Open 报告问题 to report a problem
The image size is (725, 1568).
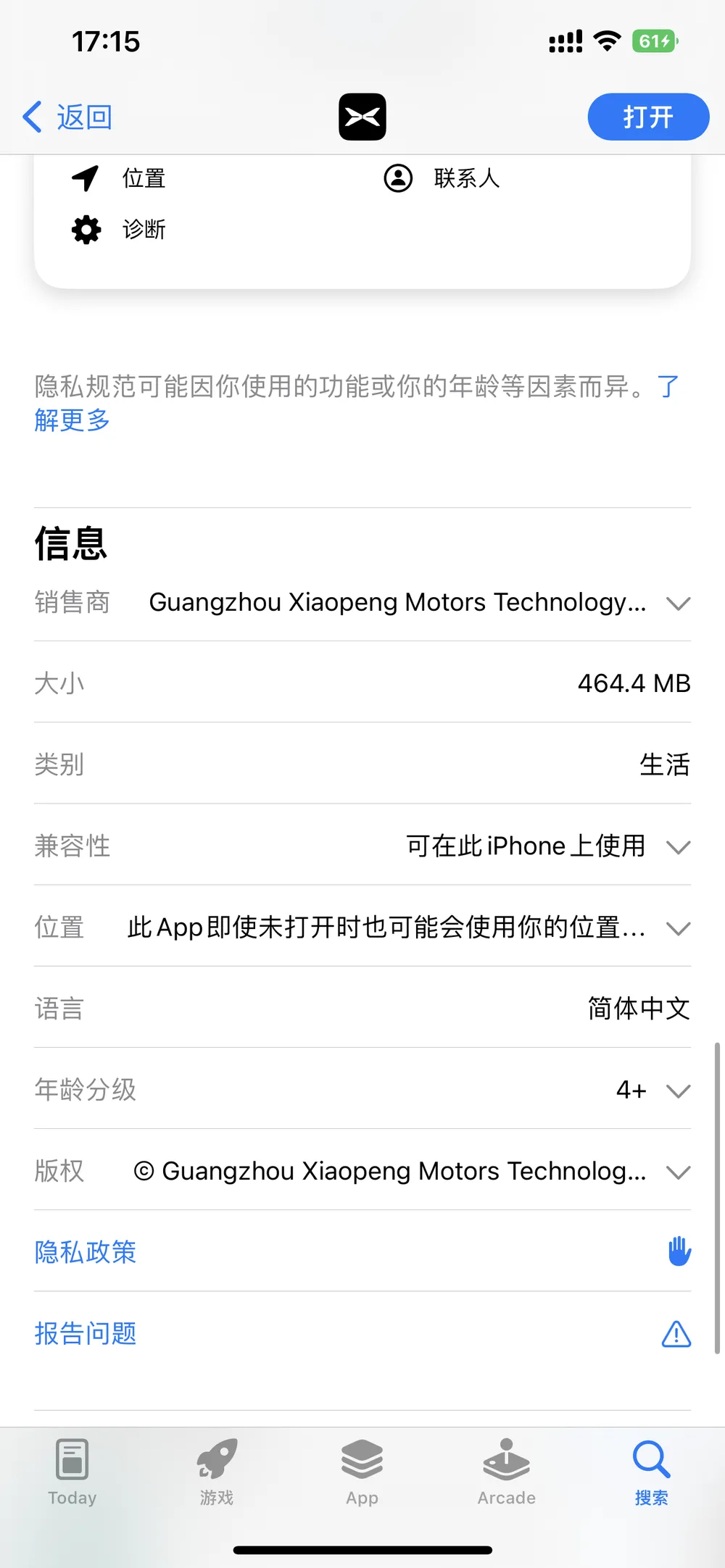(362, 1333)
